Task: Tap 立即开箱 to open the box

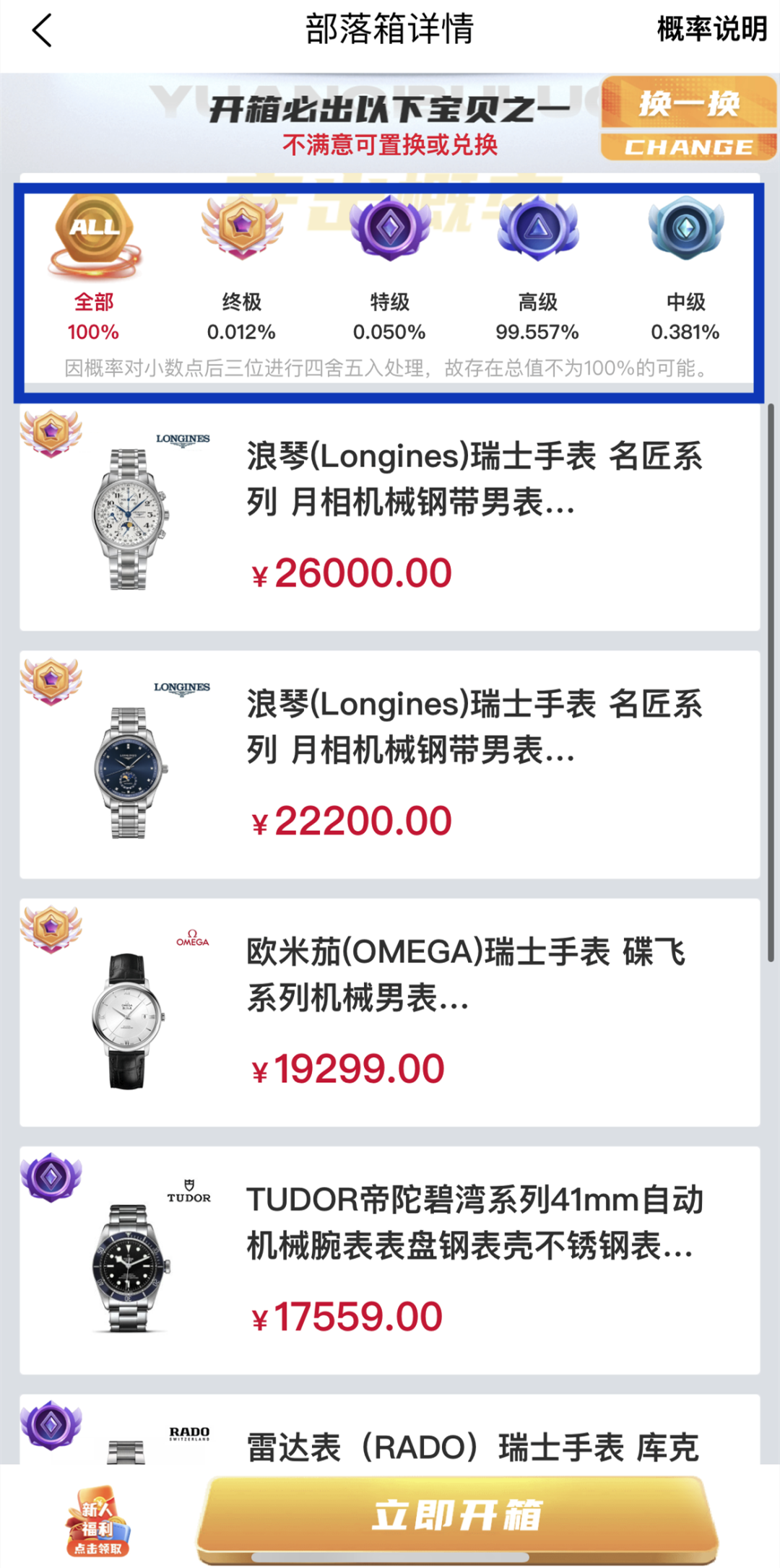Action: (457, 1515)
